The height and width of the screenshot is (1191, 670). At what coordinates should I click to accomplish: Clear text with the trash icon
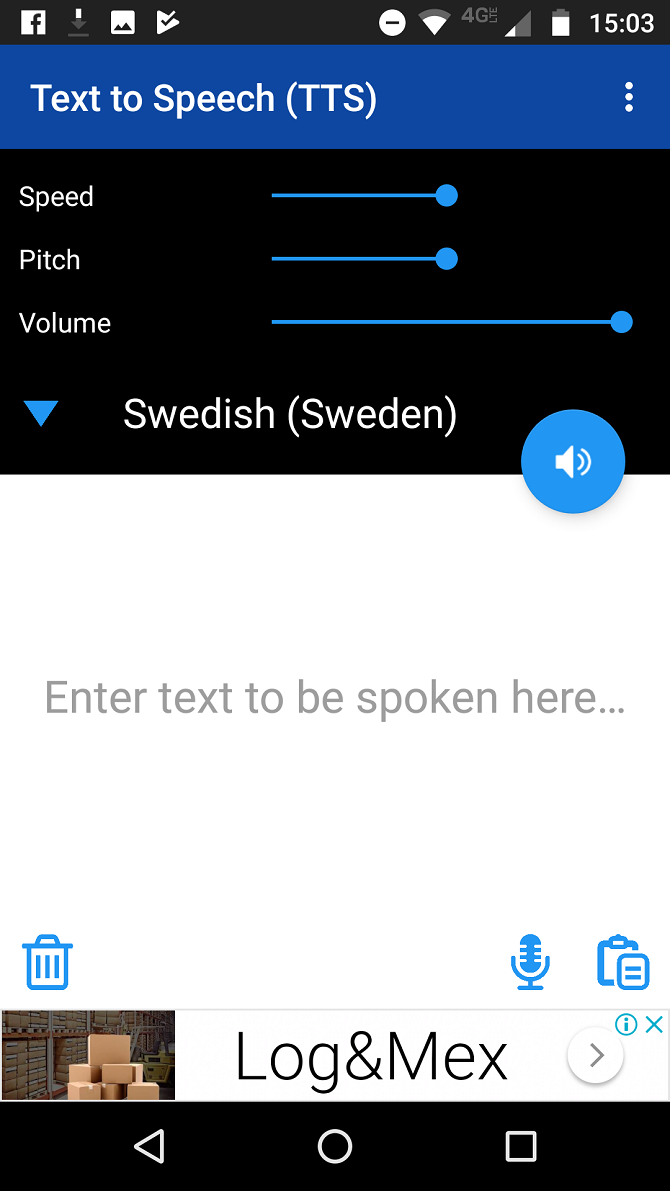point(47,962)
